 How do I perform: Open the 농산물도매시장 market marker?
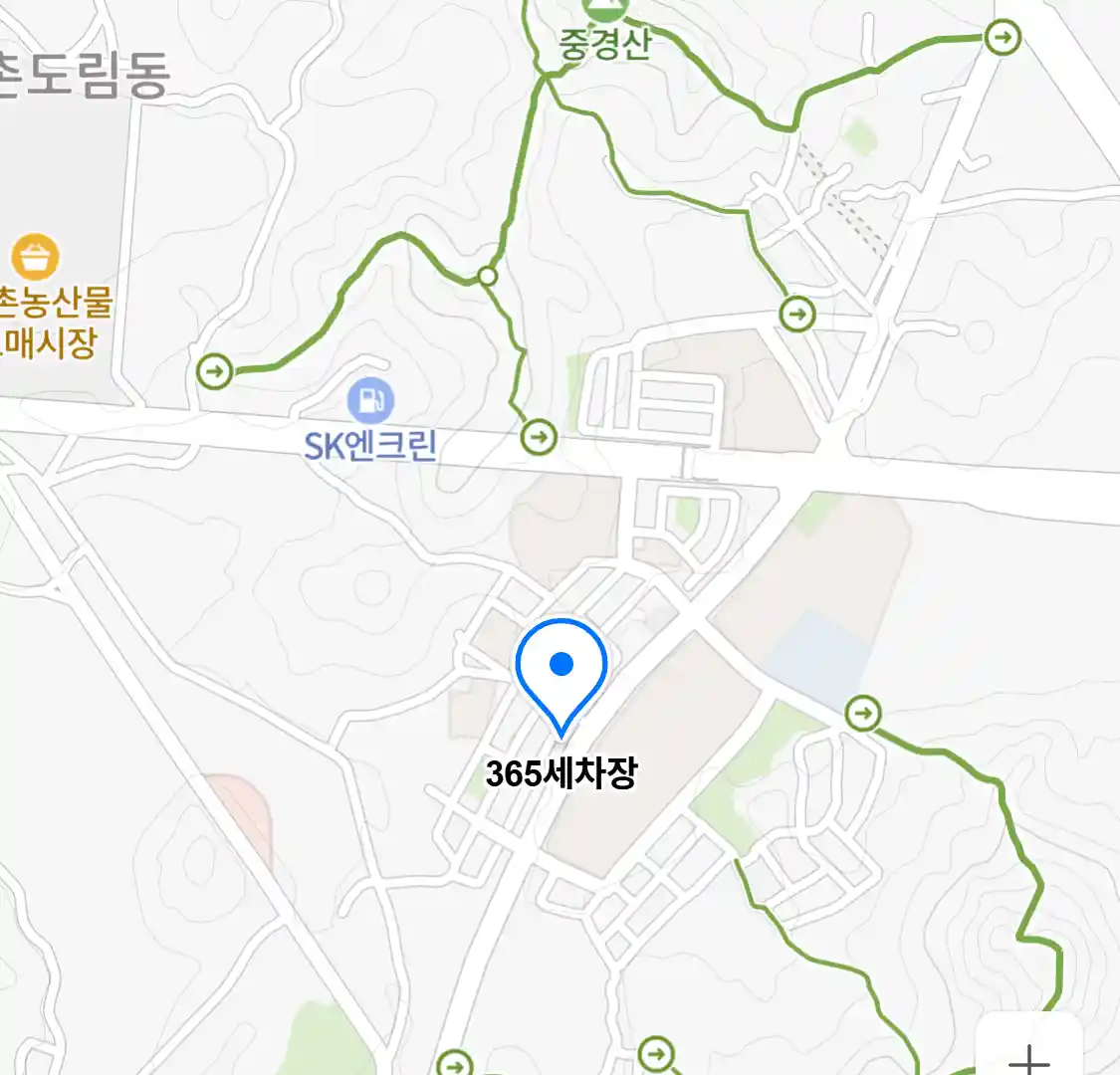[36, 258]
